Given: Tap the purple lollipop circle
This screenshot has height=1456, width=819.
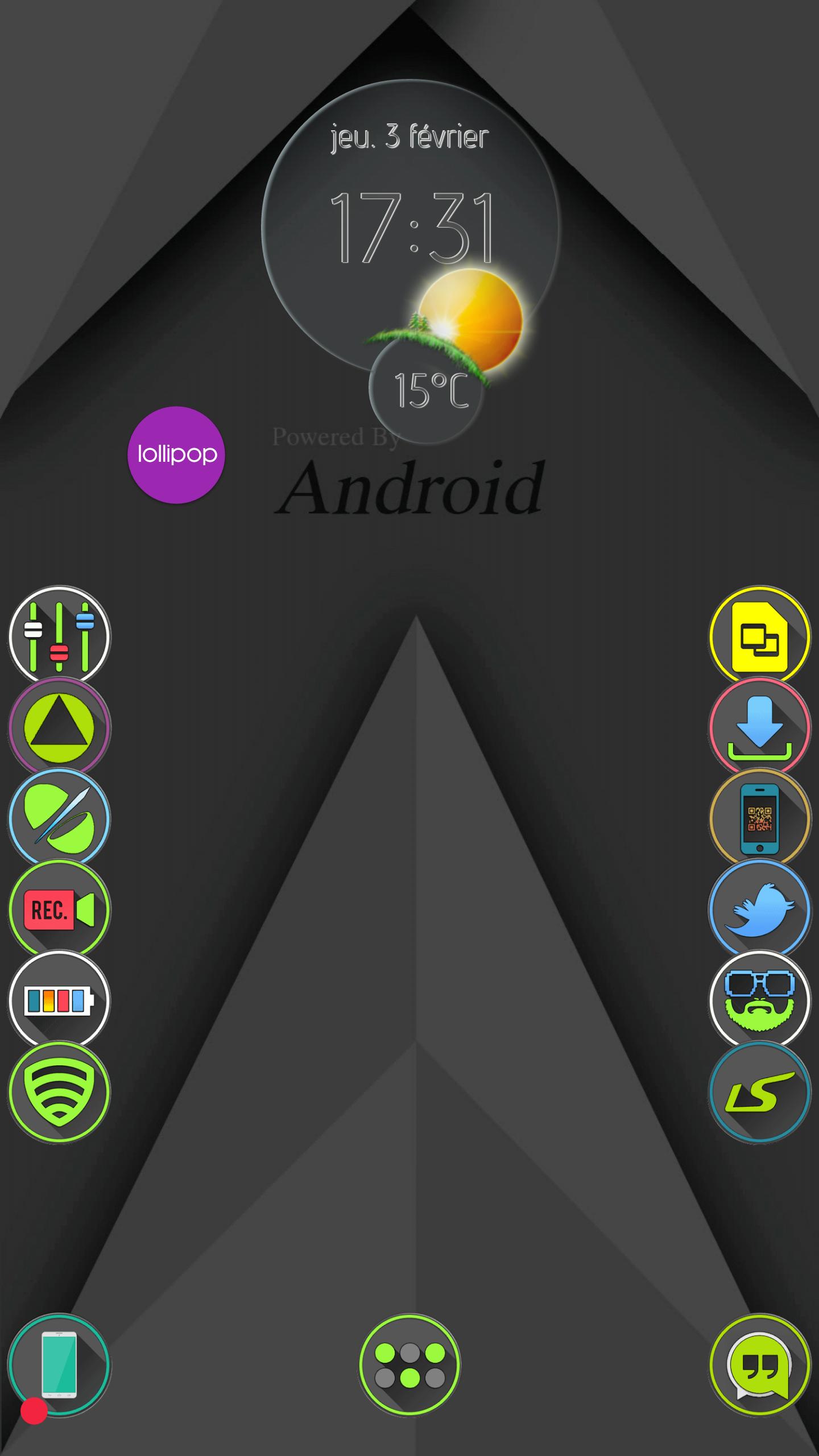Looking at the screenshot, I should pyautogui.click(x=176, y=454).
